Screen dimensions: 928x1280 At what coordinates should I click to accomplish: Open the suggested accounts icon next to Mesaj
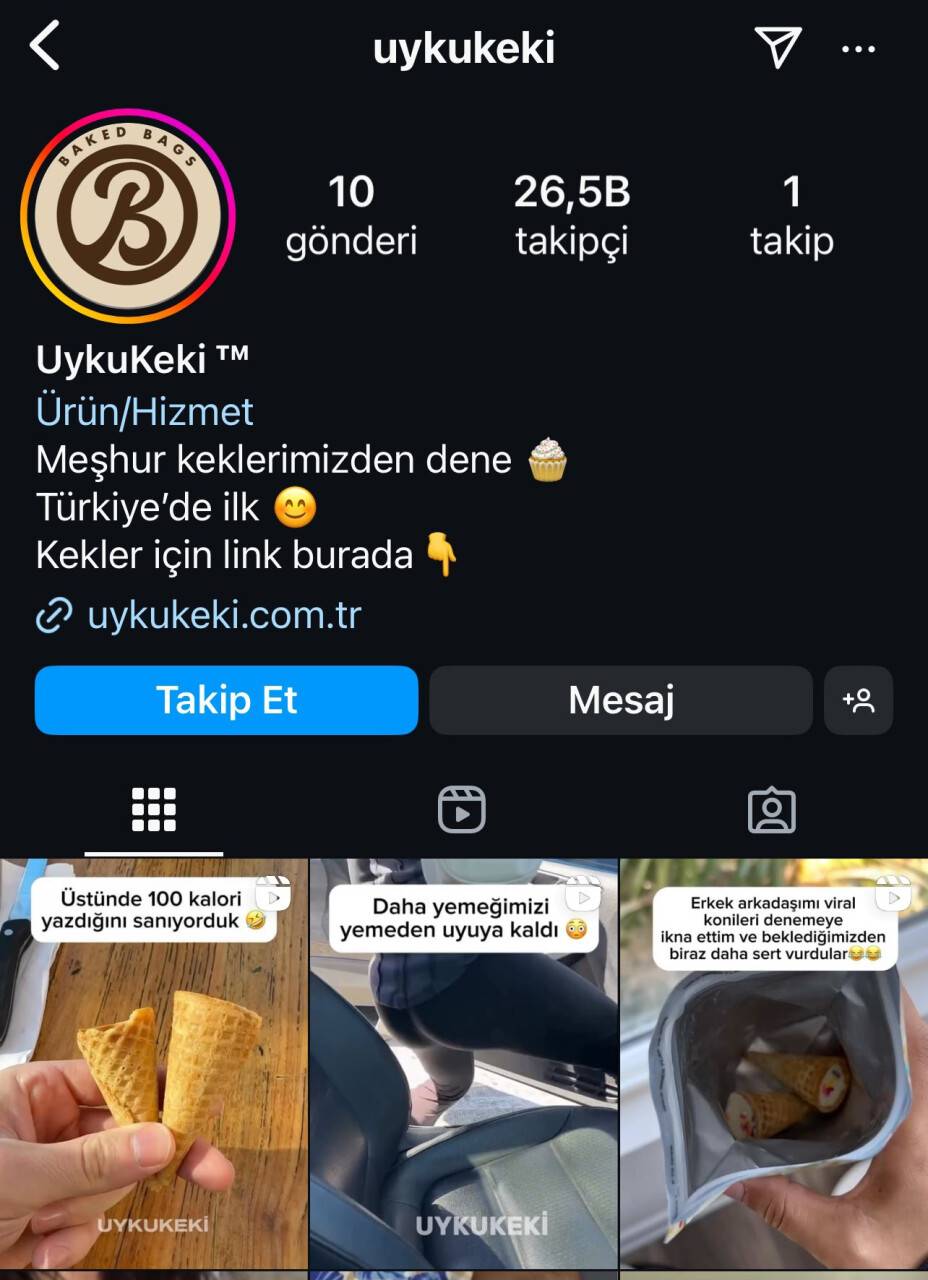[x=858, y=700]
